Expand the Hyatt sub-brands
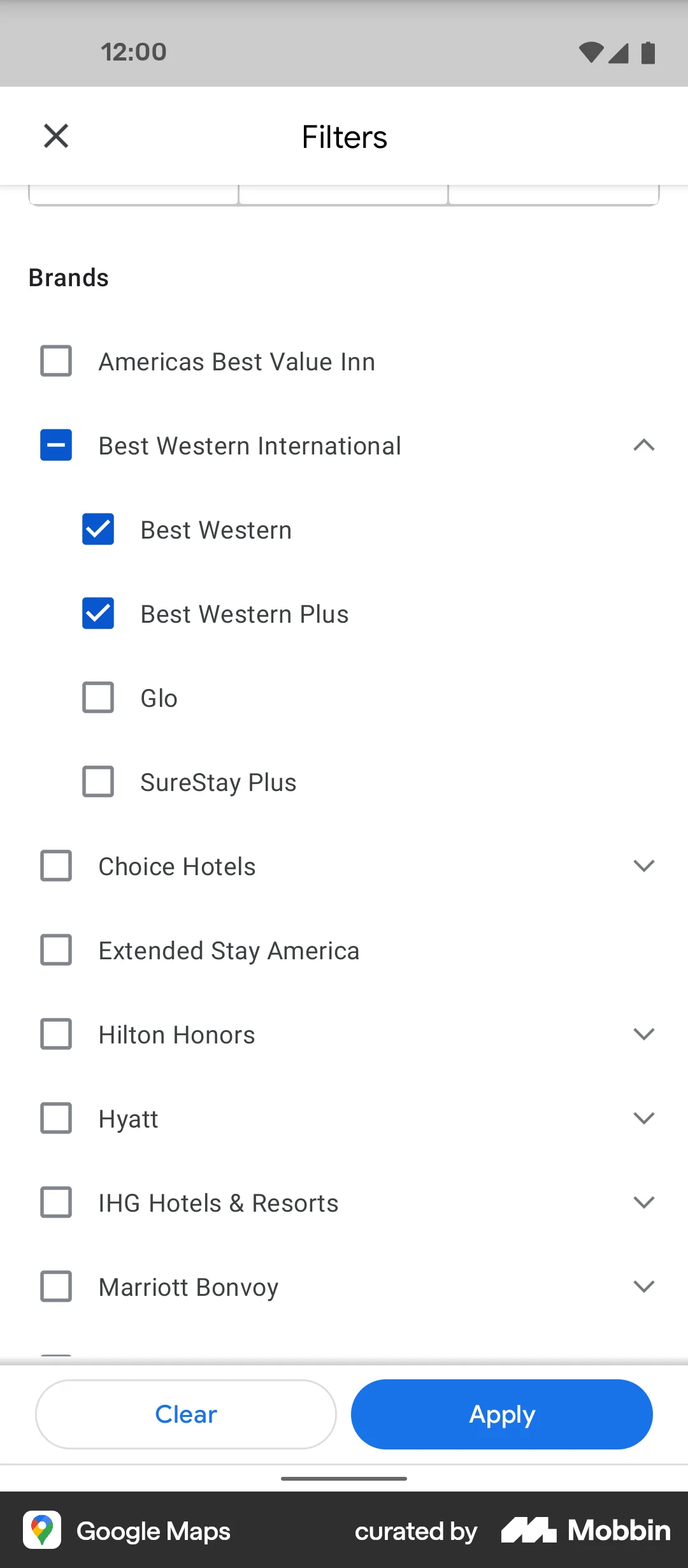The image size is (688, 1568). point(644,1118)
